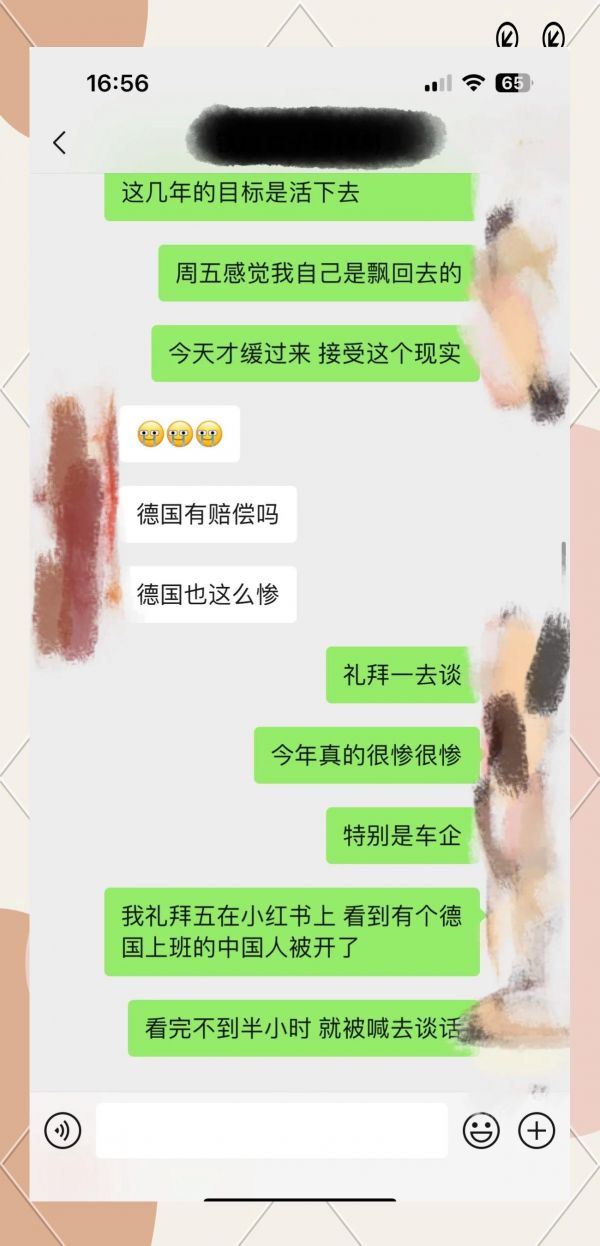Viewport: 600px width, 1246px height.
Task: Switch to voice message input
Action: [63, 1131]
